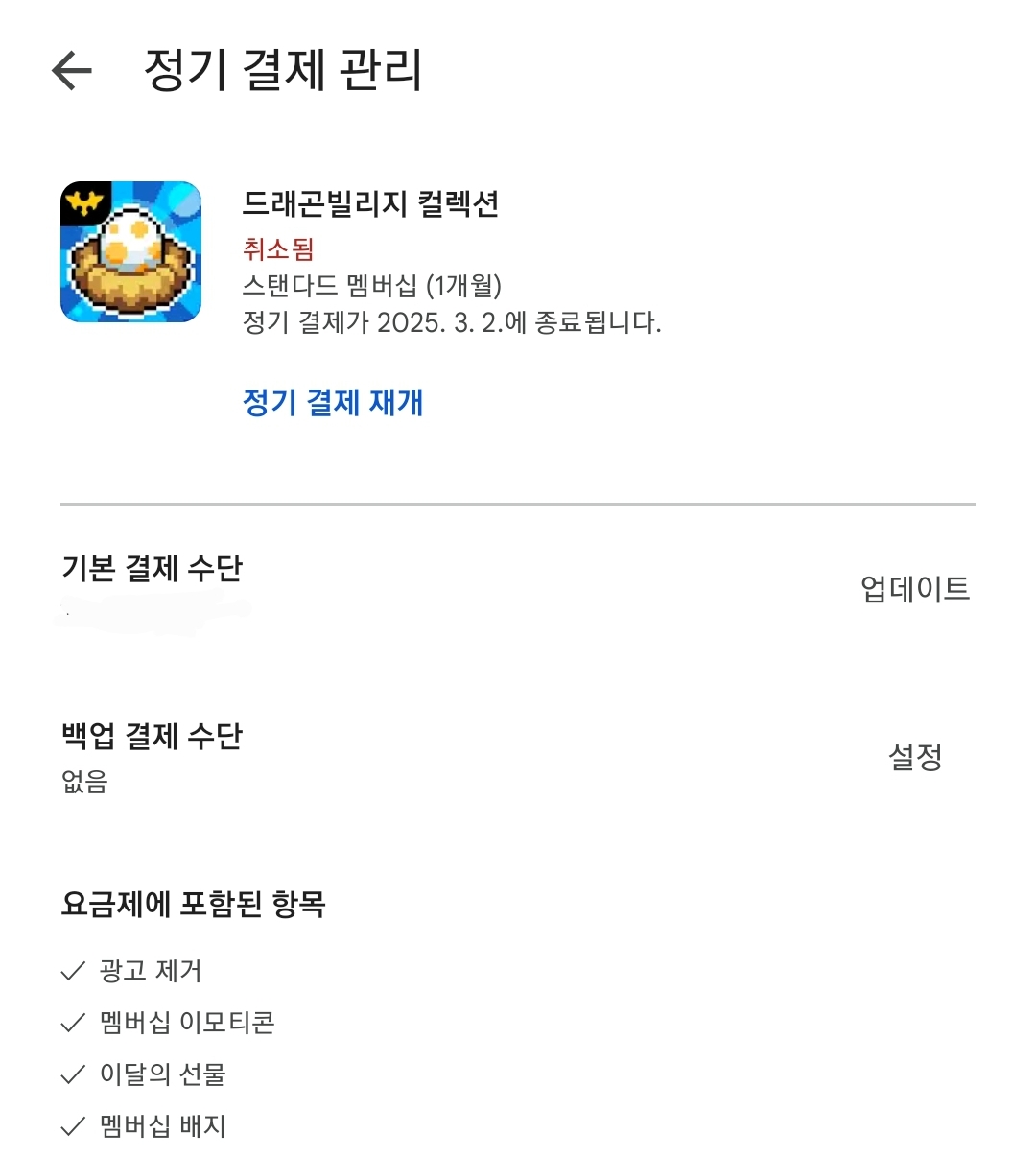Tap 설정 for 백업 결제 수단
This screenshot has height=1157, width=1036.
tap(914, 757)
